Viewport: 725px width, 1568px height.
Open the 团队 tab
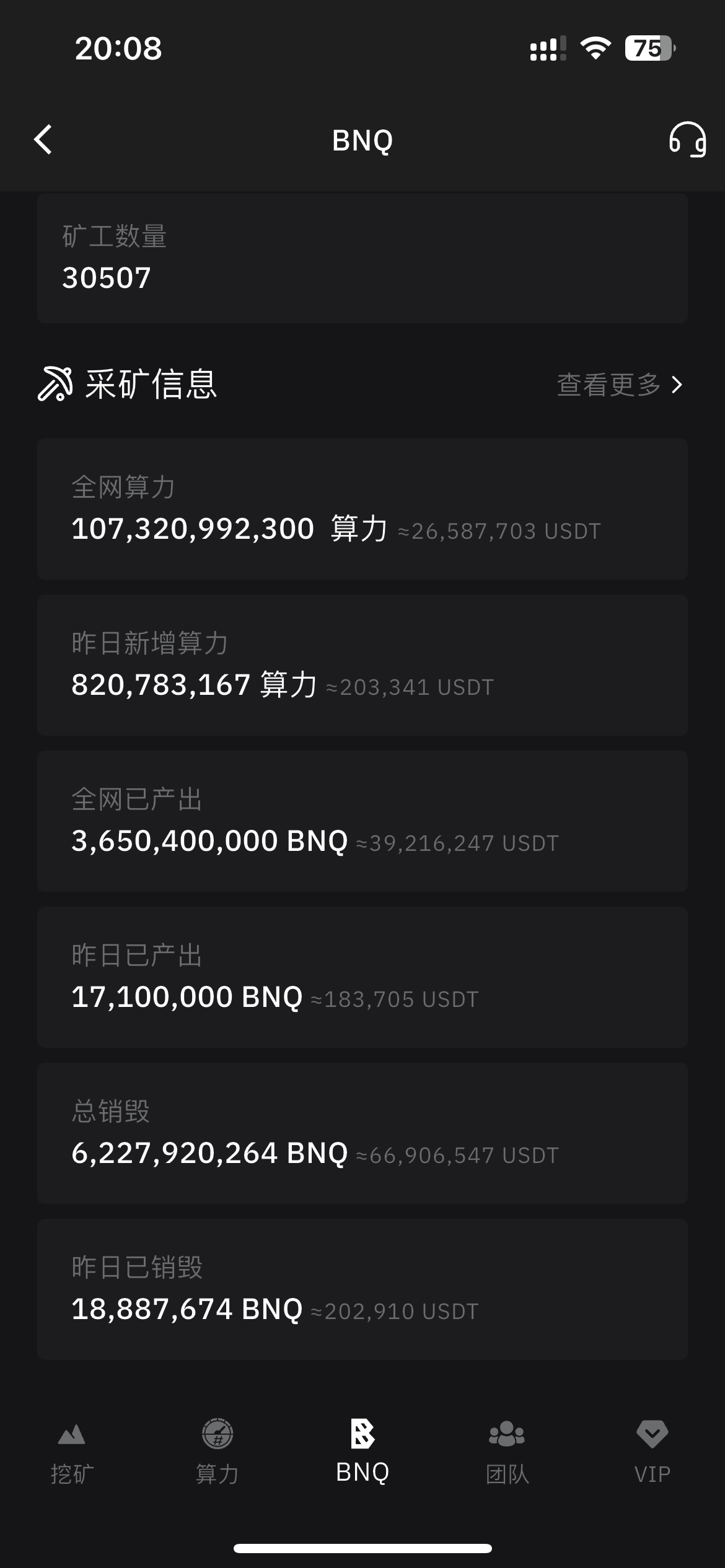pyautogui.click(x=507, y=1451)
